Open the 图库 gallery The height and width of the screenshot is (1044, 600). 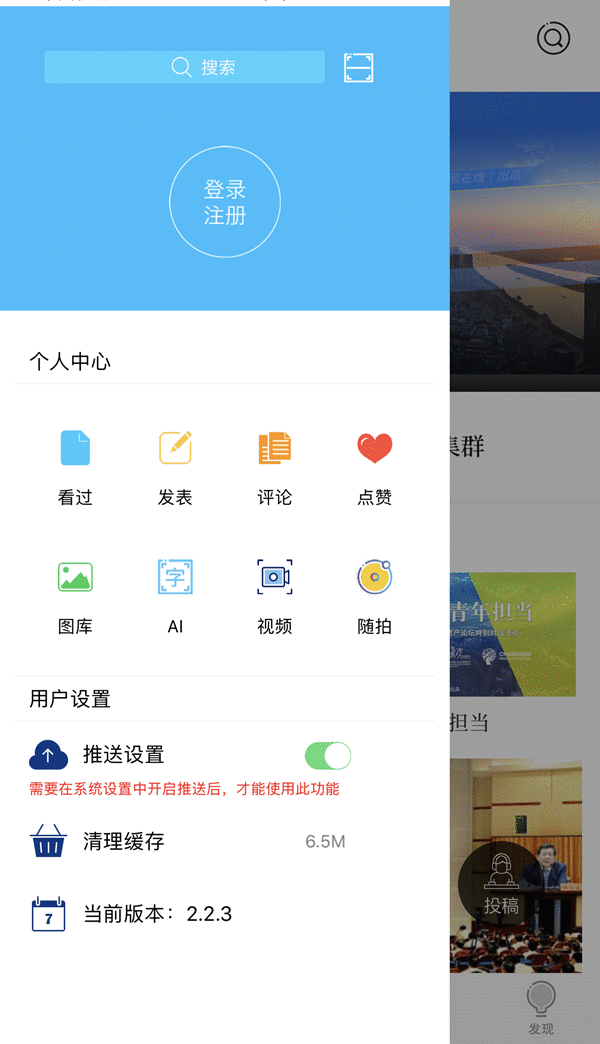[x=75, y=596]
